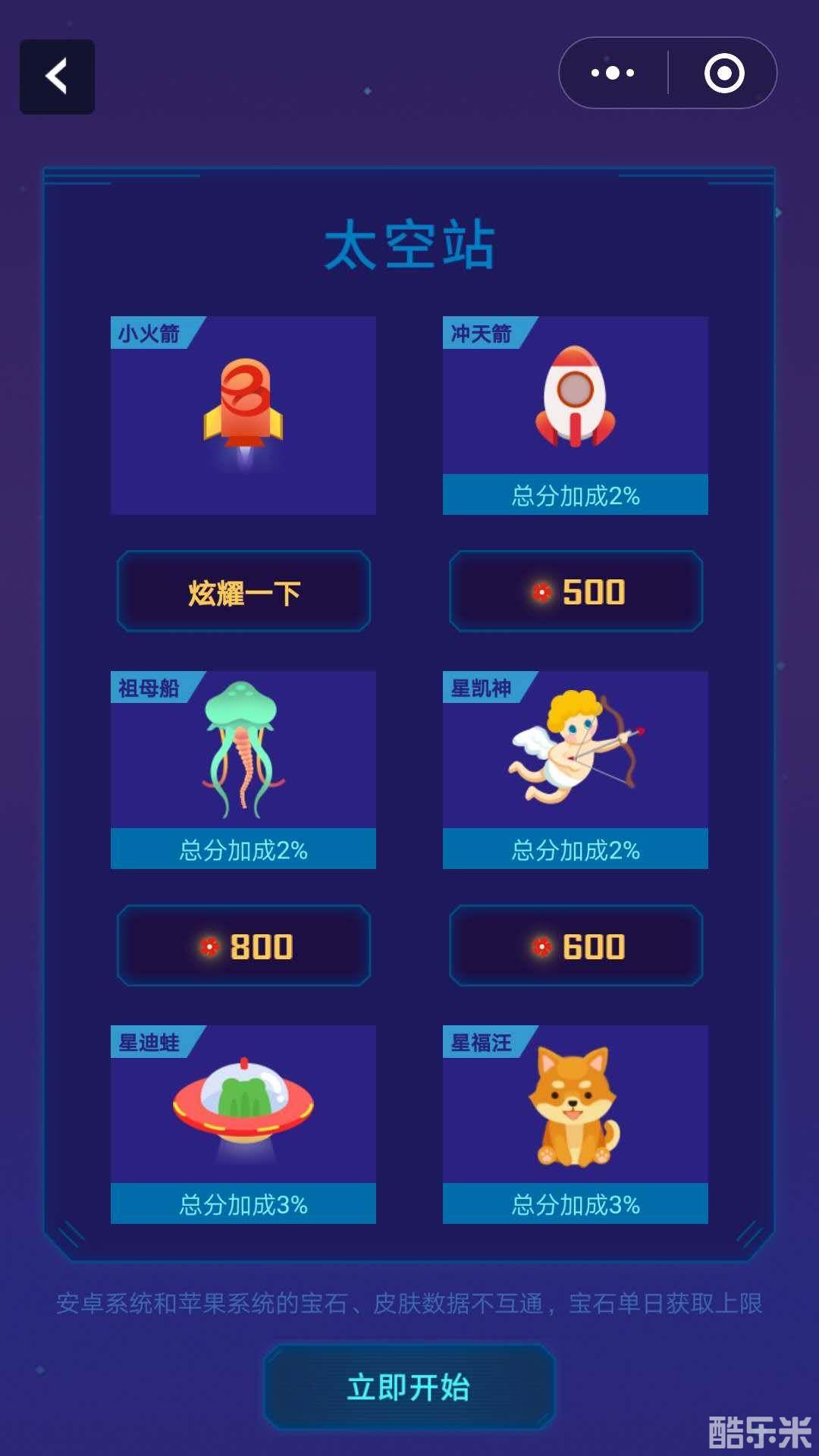This screenshot has width=819, height=1456.
Task: Buy the 冲天箭 skin for 500 gems
Action: coord(574,590)
